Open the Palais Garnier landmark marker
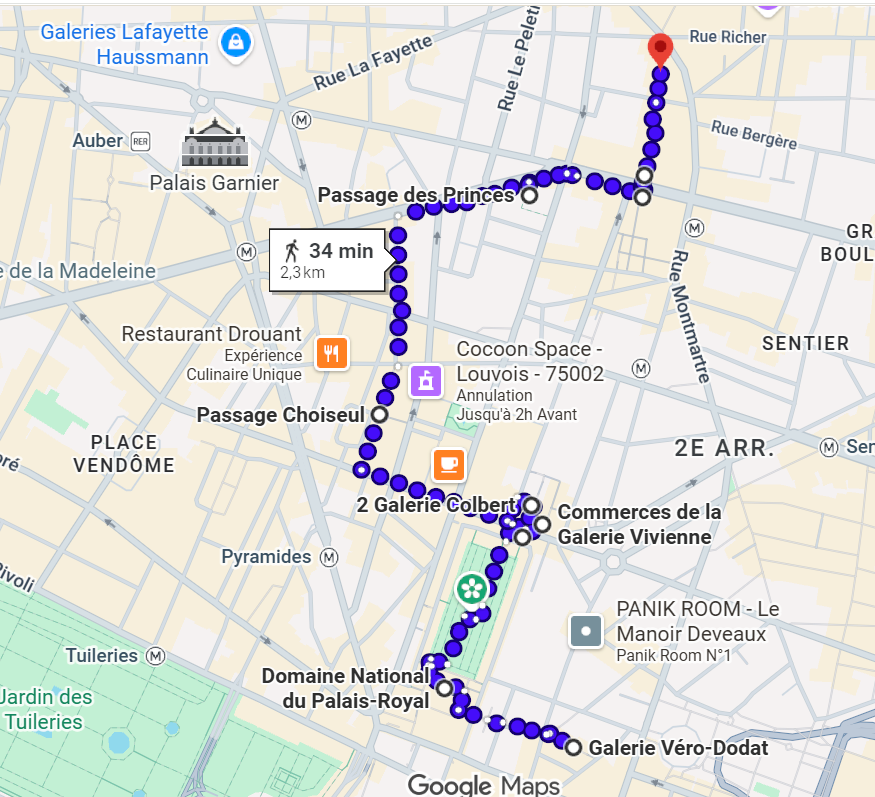 pyautogui.click(x=214, y=143)
